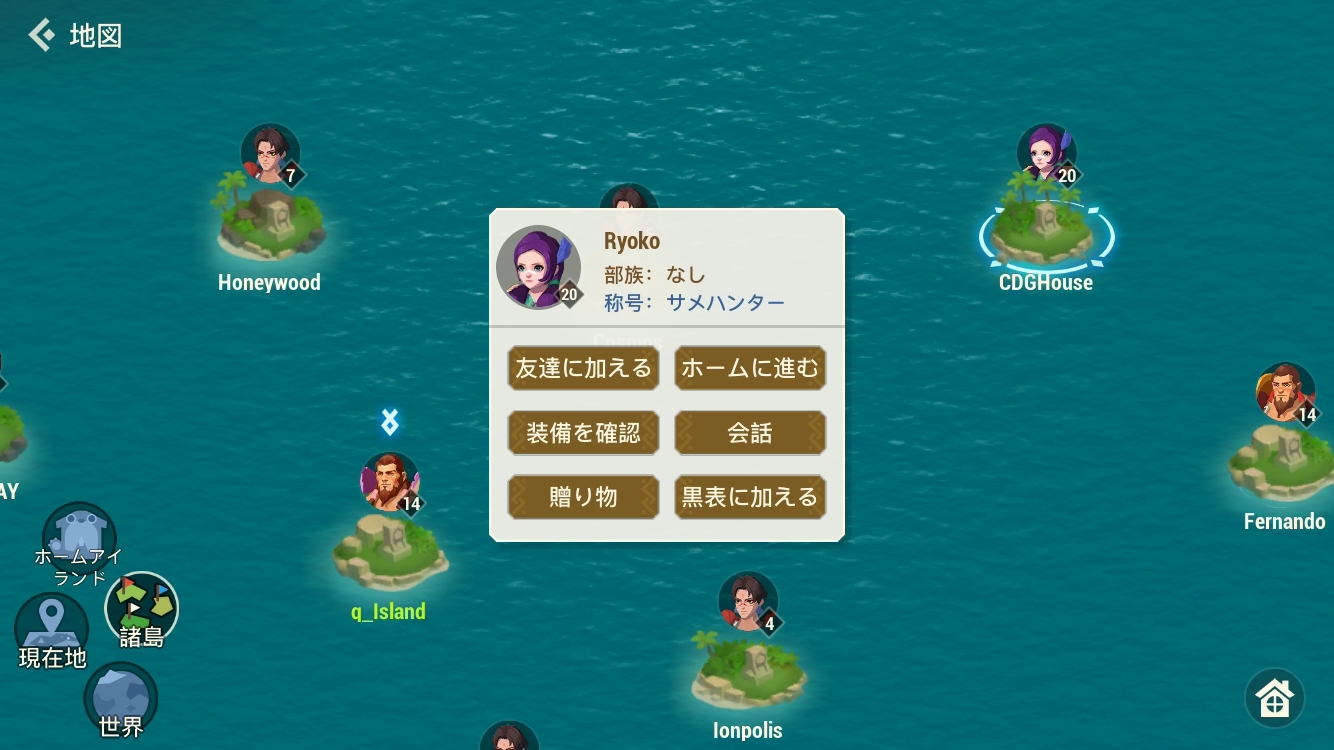
Task: Tap the house icon at bottom right
Action: click(1275, 697)
